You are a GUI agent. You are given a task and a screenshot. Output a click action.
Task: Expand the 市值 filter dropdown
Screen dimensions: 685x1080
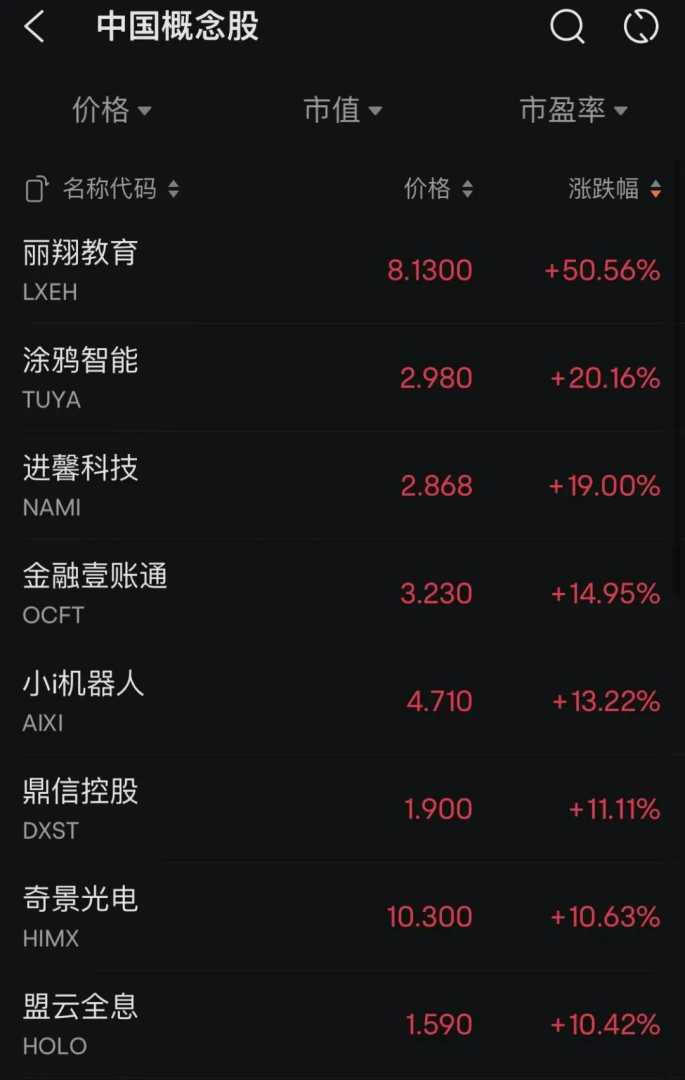pos(342,110)
